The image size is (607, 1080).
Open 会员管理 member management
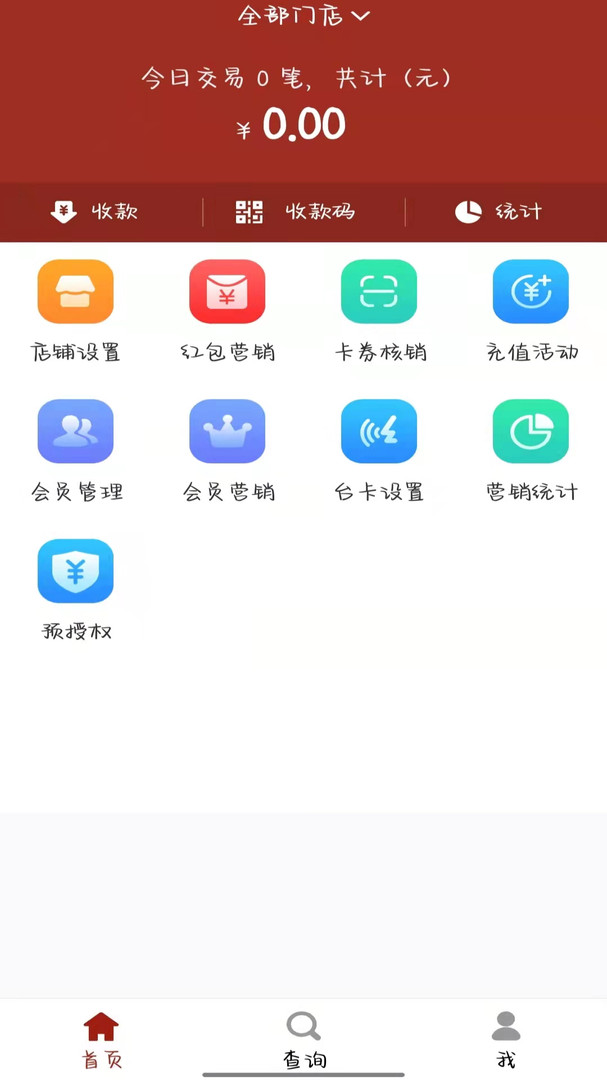click(x=76, y=450)
